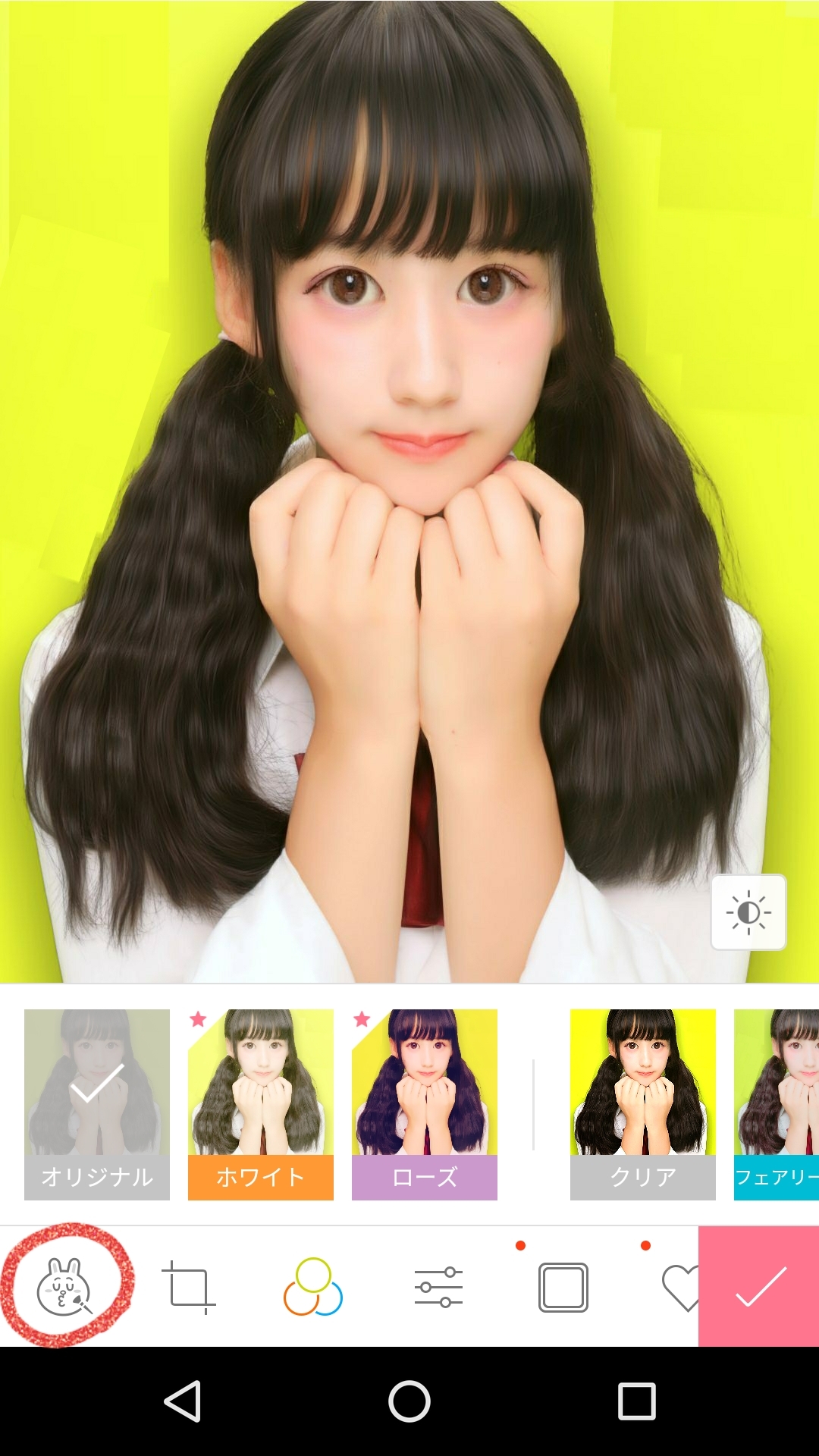
Task: Choose the クリア filter
Action: tap(643, 1104)
